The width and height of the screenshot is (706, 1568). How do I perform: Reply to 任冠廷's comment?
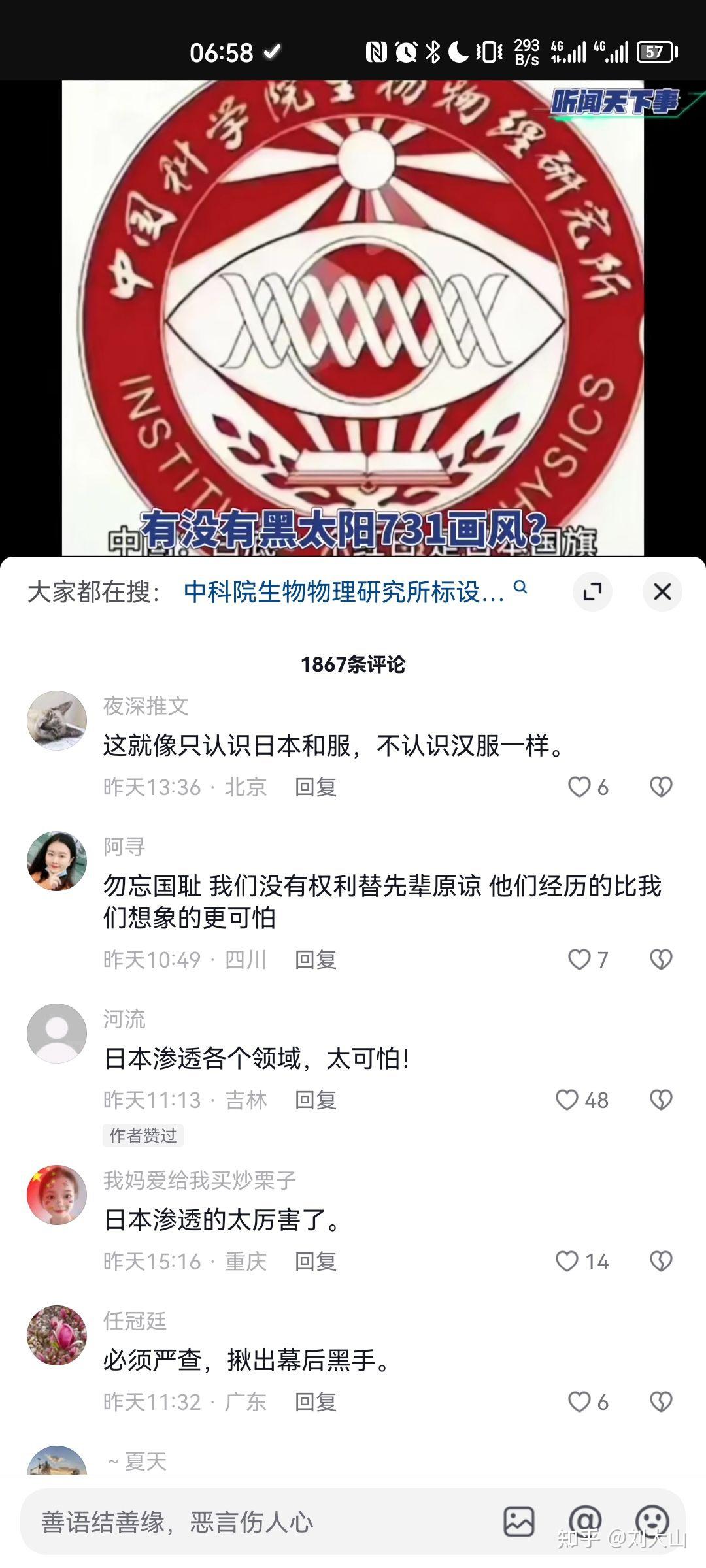click(x=315, y=1402)
